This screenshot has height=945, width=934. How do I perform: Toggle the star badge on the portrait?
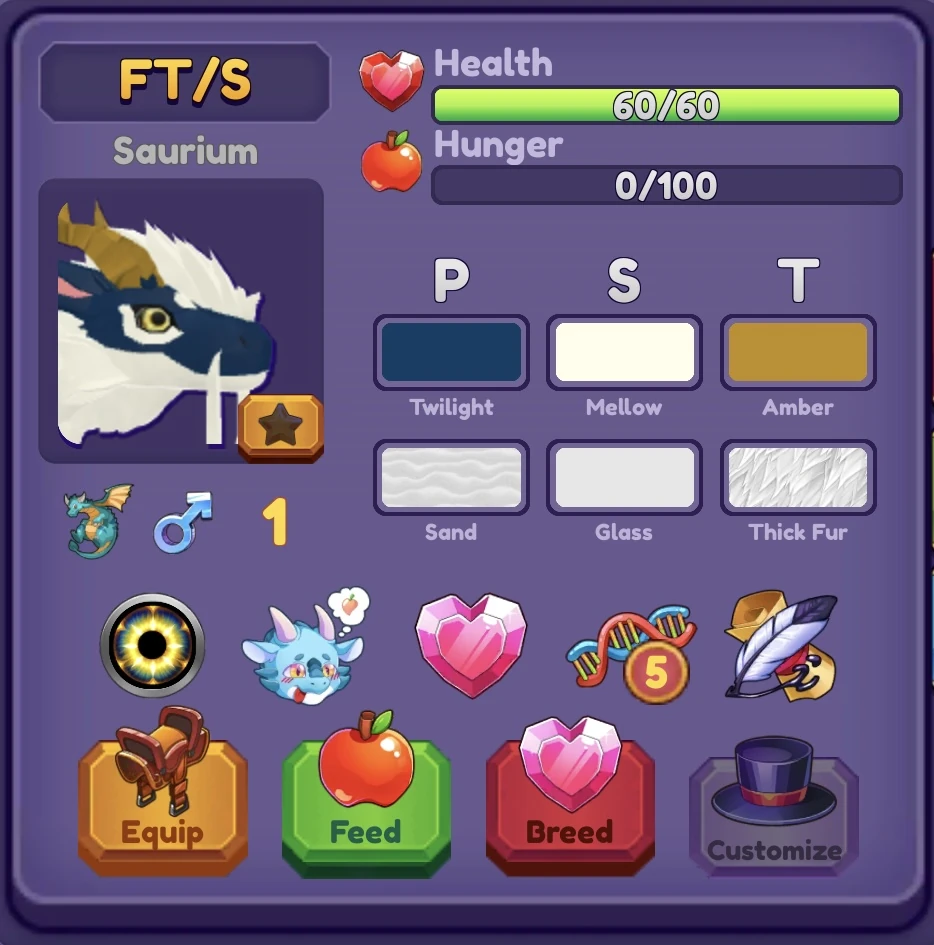coord(279,424)
